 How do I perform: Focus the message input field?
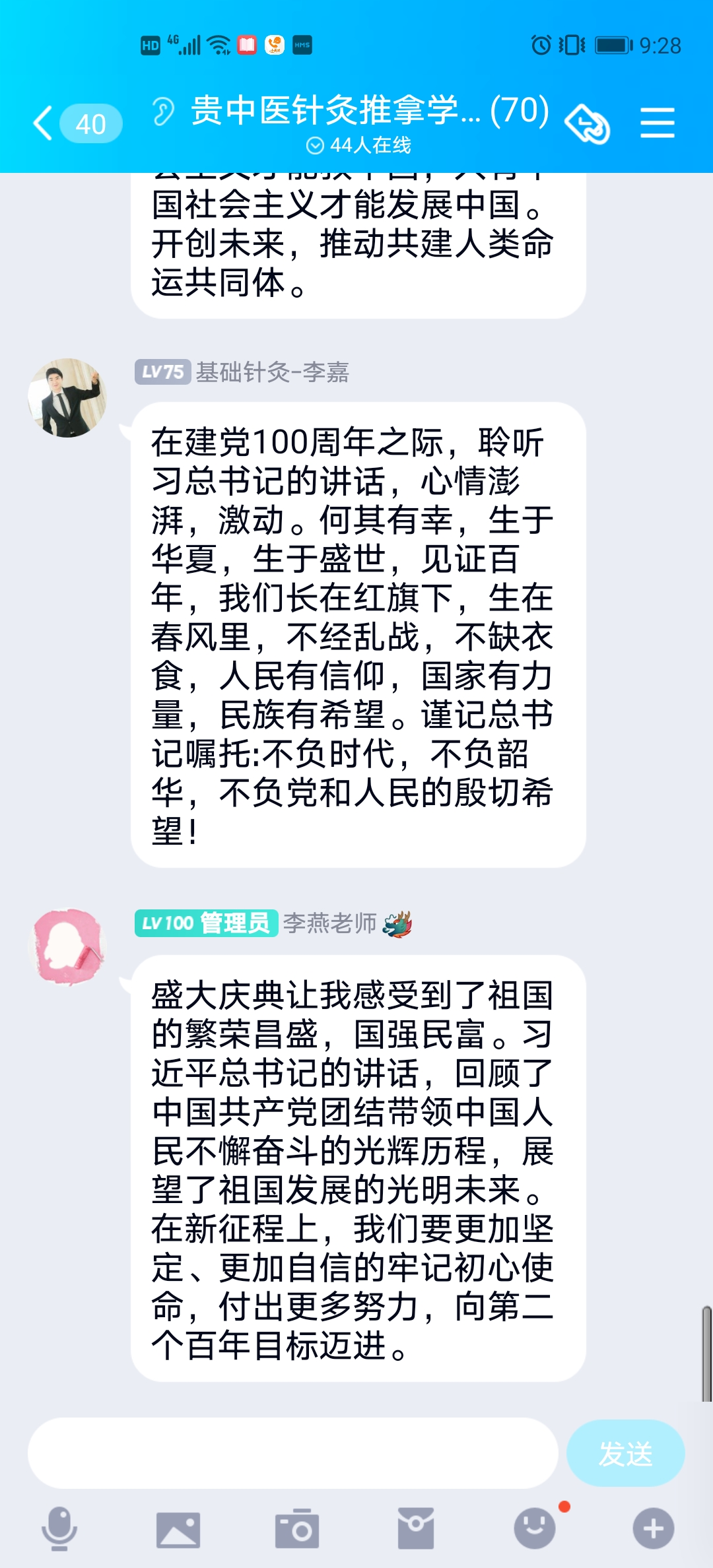click(292, 1453)
